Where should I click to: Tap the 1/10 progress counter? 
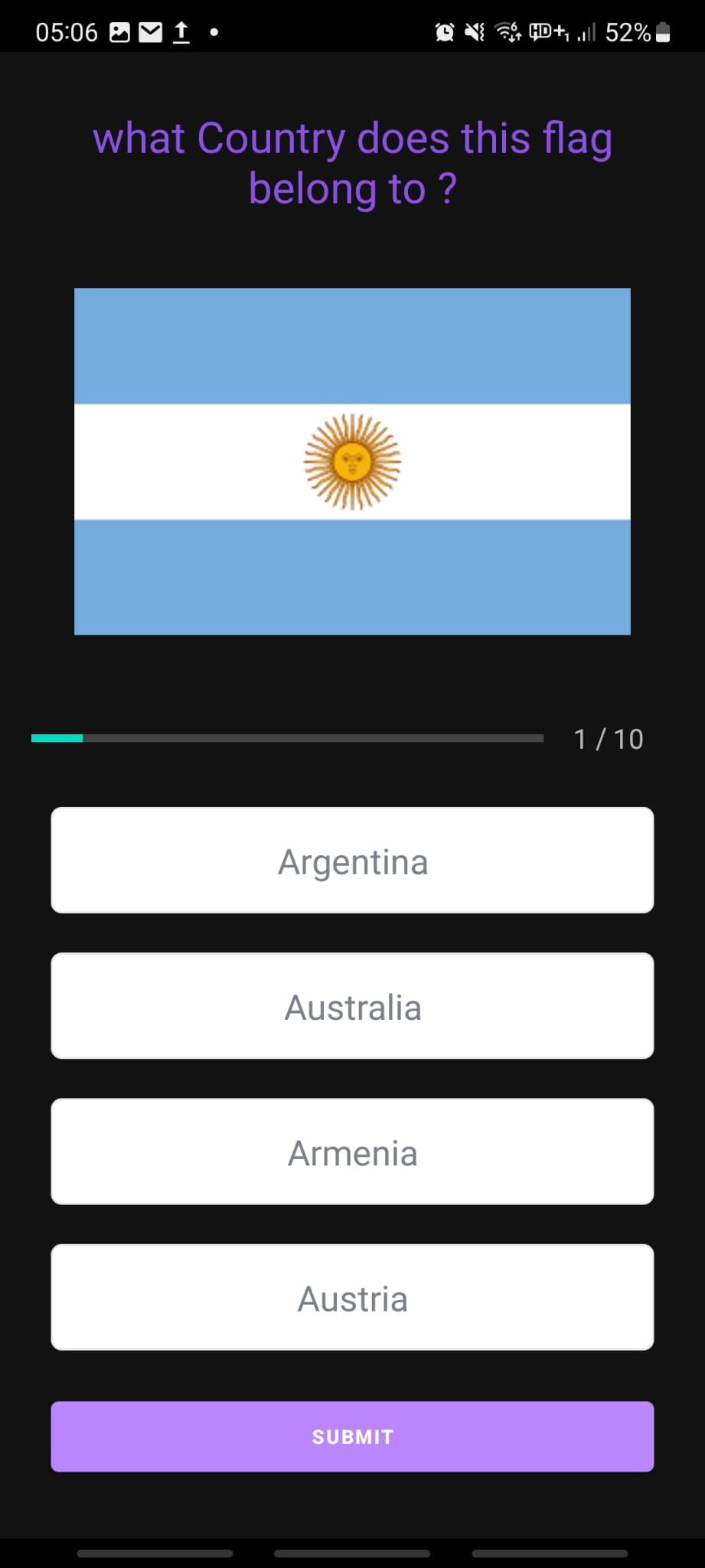pos(608,738)
